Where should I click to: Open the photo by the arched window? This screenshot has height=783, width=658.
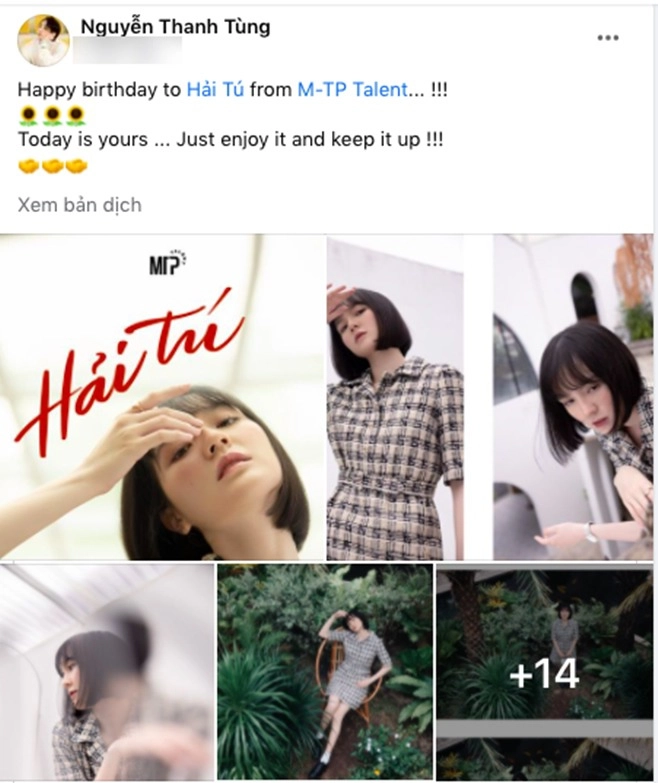pyautogui.click(x=572, y=396)
